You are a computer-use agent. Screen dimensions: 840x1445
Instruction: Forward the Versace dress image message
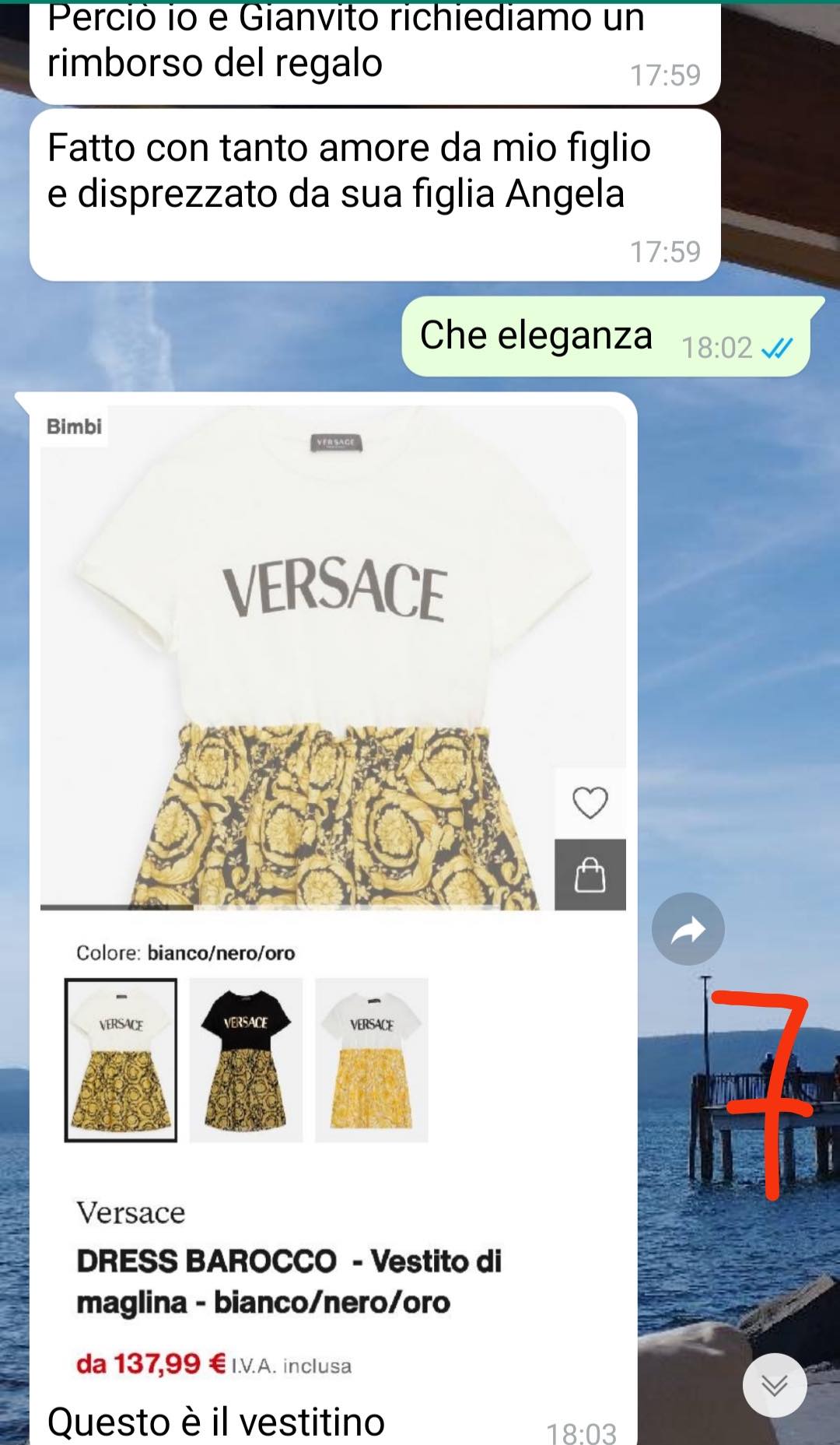coord(688,929)
